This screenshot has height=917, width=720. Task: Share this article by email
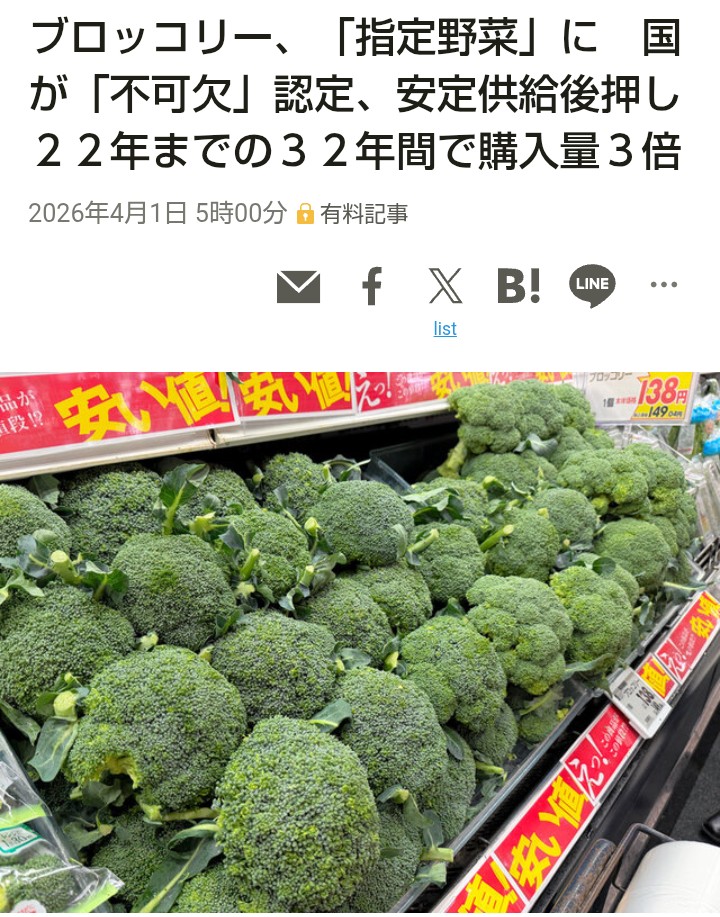click(x=298, y=287)
